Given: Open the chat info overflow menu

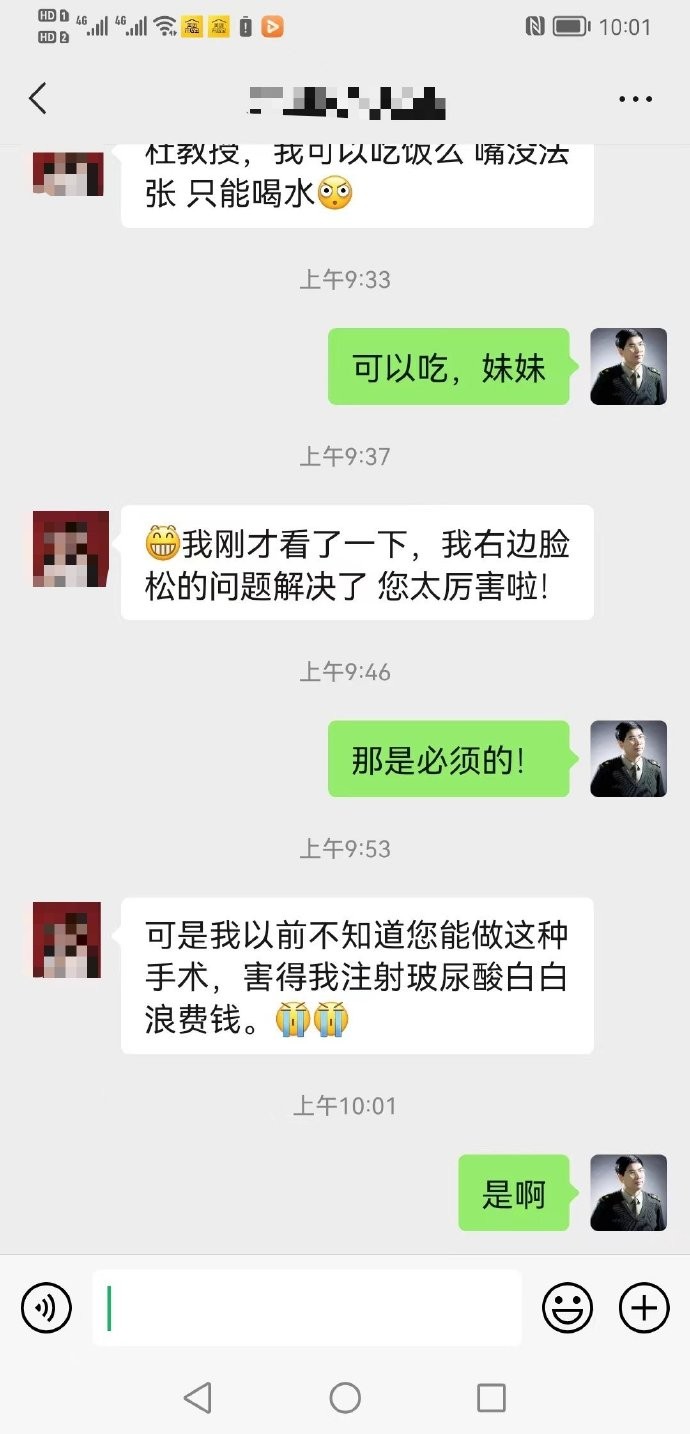Looking at the screenshot, I should tap(635, 99).
